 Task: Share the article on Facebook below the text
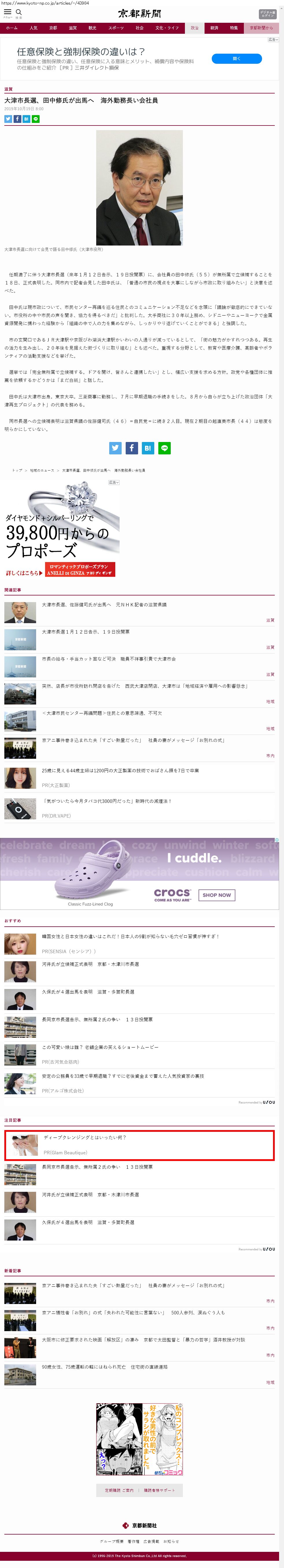point(132,448)
